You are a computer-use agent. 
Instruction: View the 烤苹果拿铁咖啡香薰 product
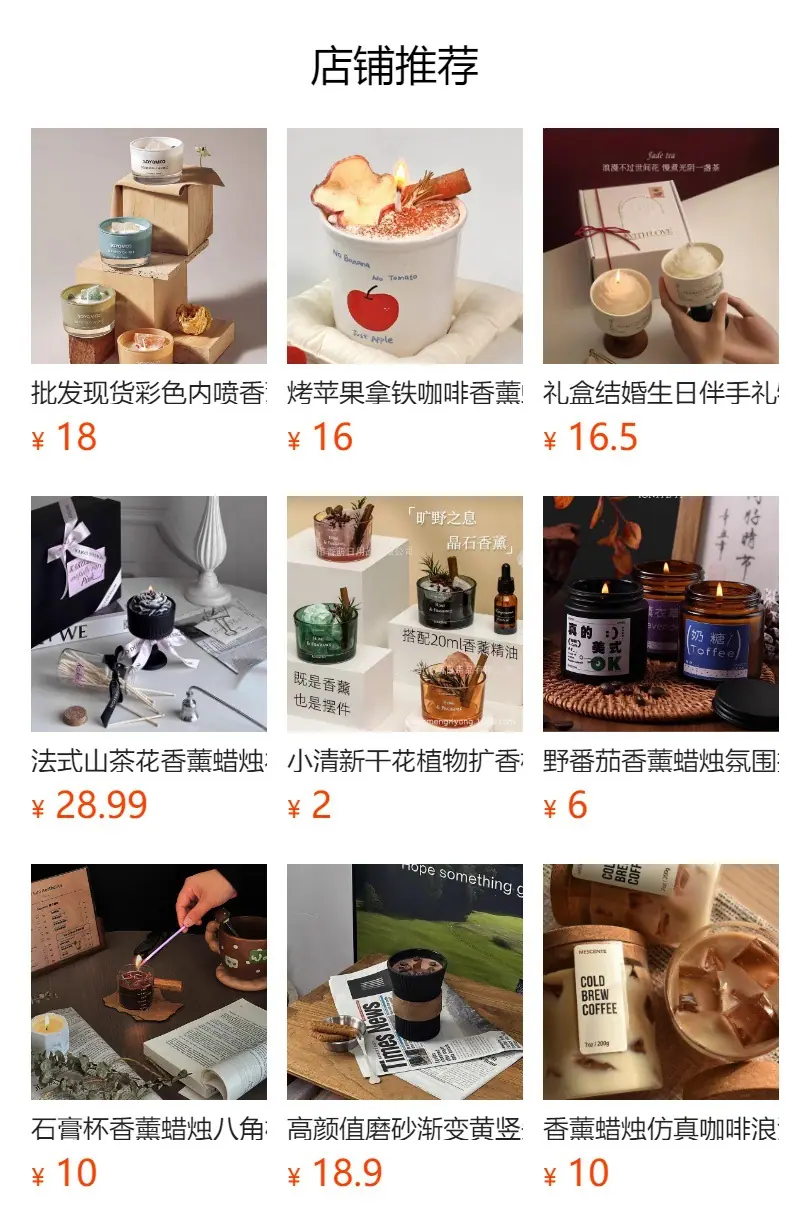click(x=404, y=246)
